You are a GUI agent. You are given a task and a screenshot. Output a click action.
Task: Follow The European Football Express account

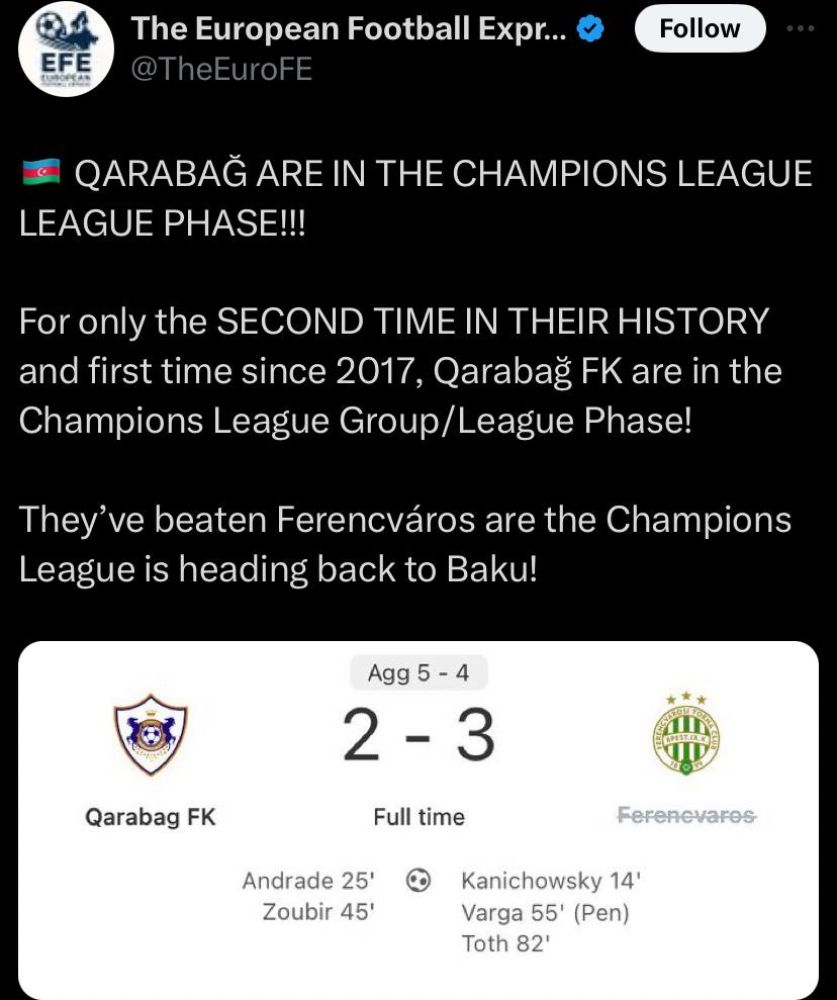point(699,30)
